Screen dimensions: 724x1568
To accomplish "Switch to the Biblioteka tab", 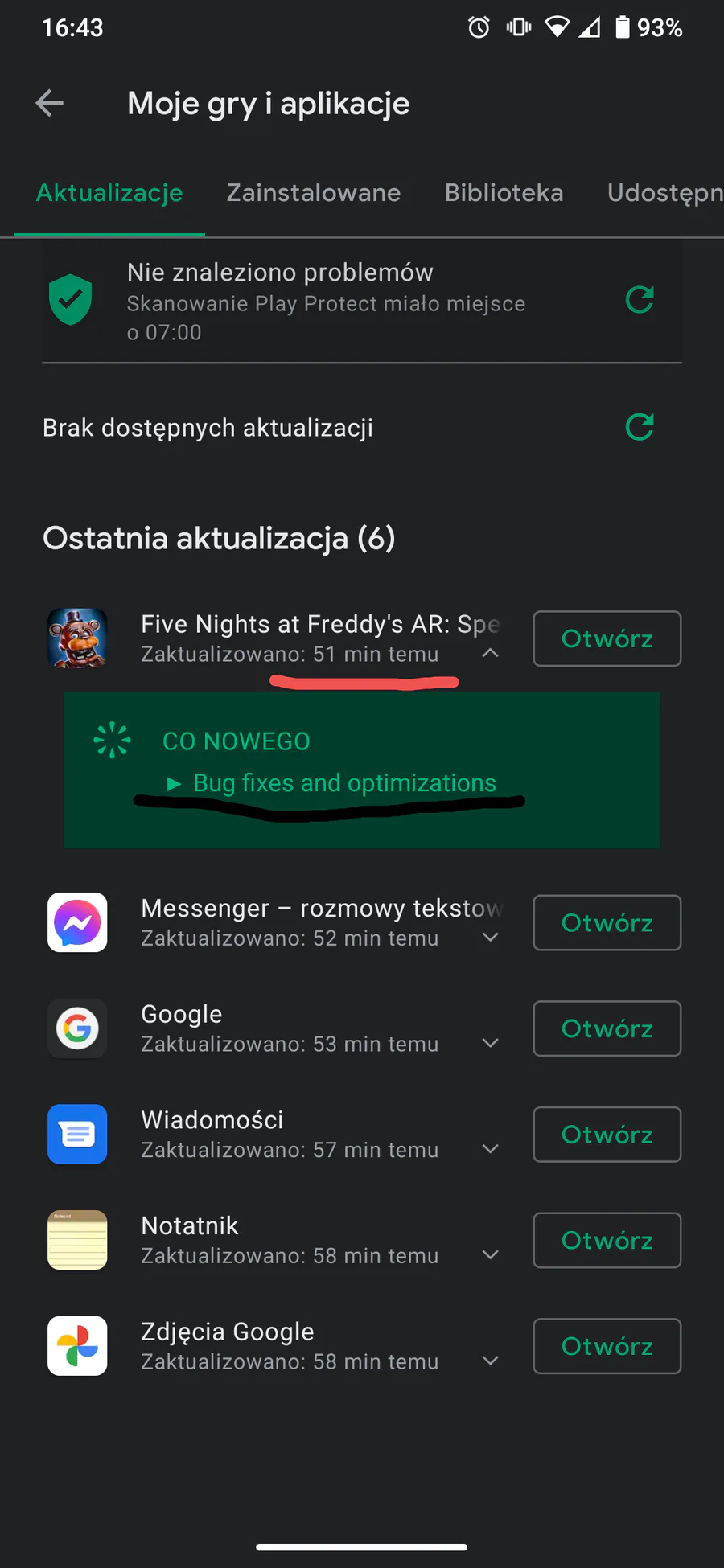I will tap(504, 193).
